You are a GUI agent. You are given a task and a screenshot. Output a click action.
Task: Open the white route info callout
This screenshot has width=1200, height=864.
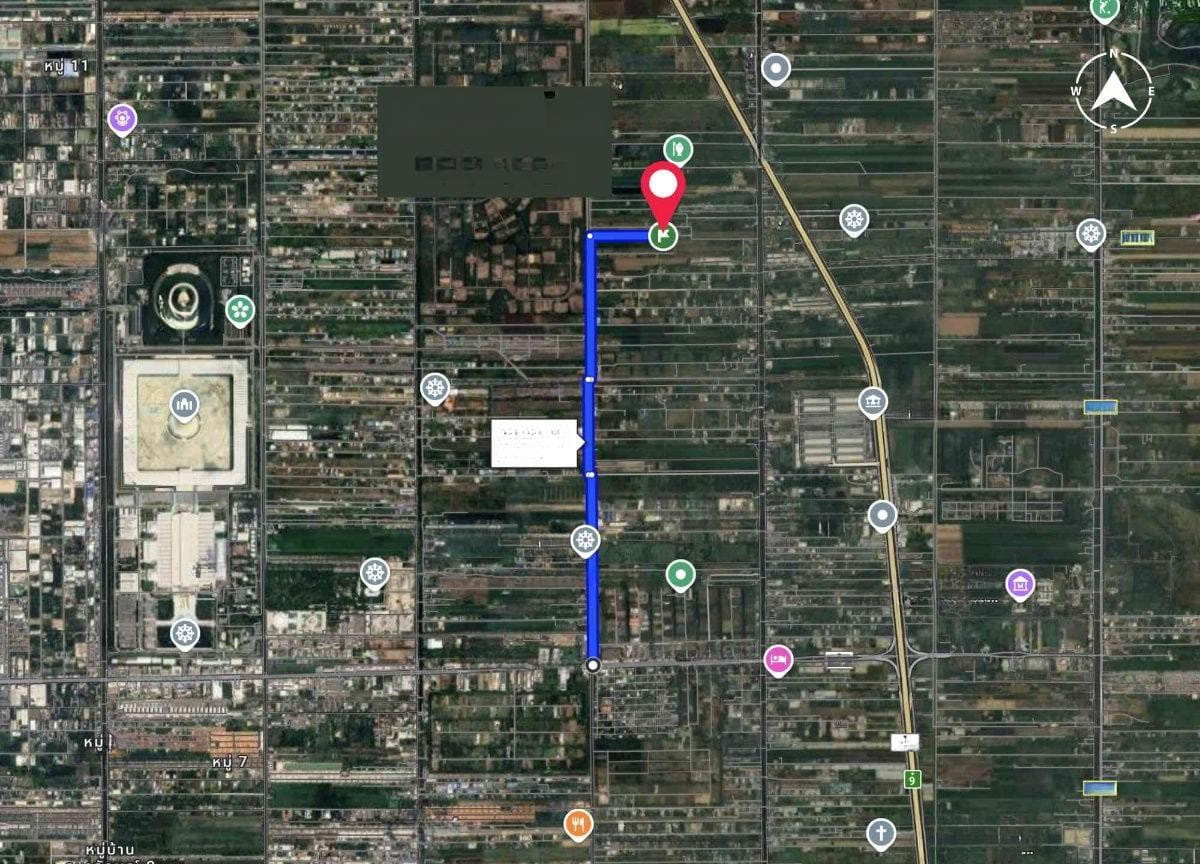click(x=536, y=443)
